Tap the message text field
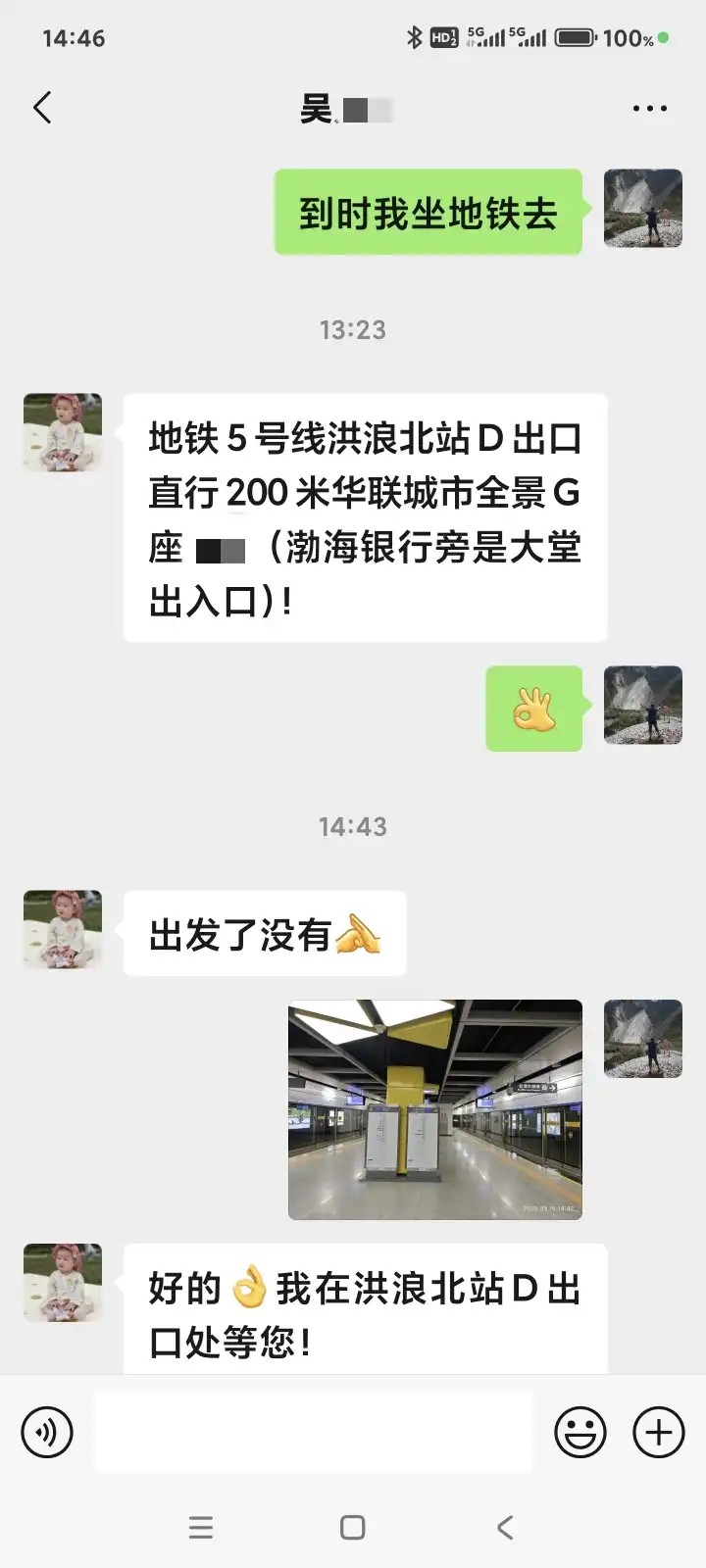 [314, 1432]
